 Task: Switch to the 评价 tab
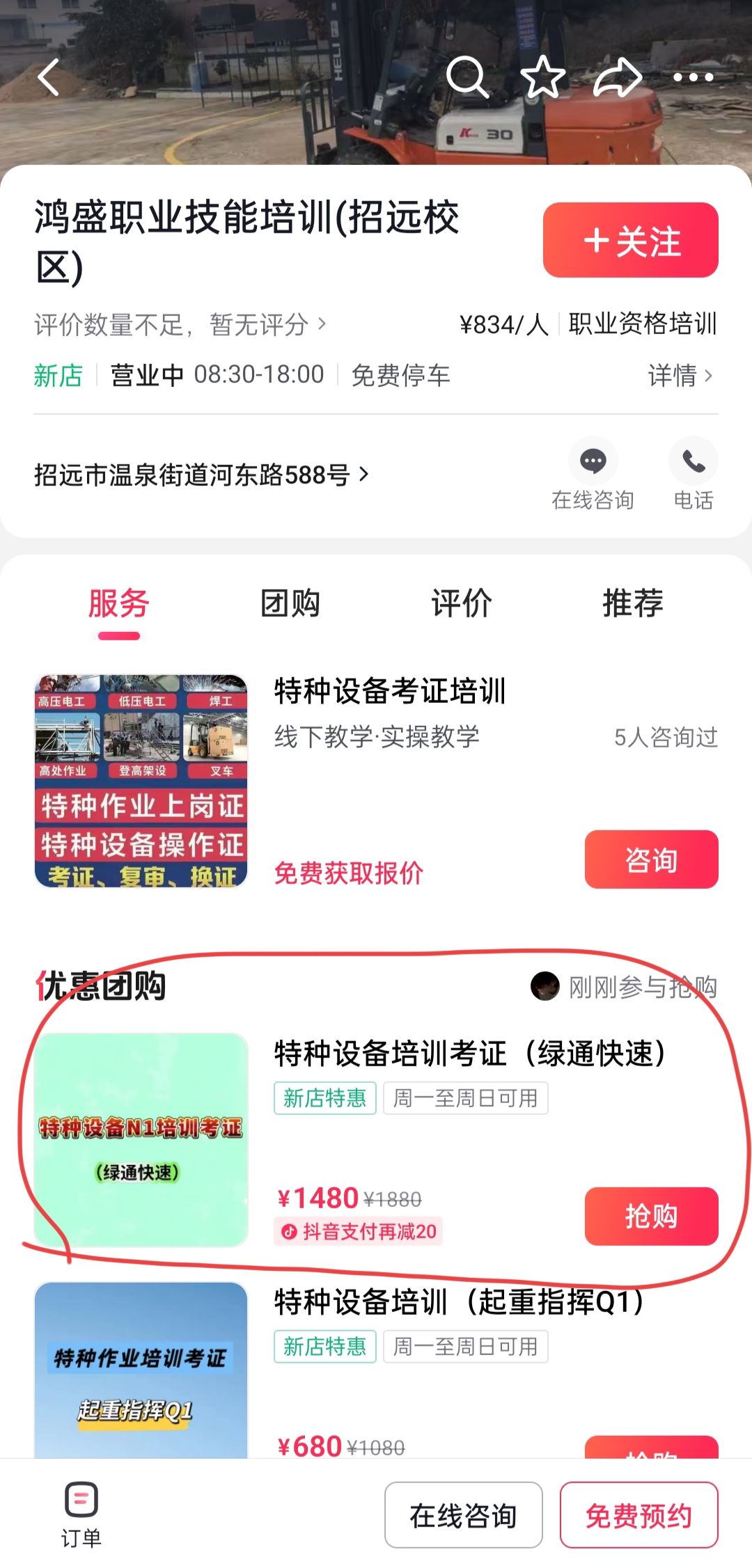(461, 603)
